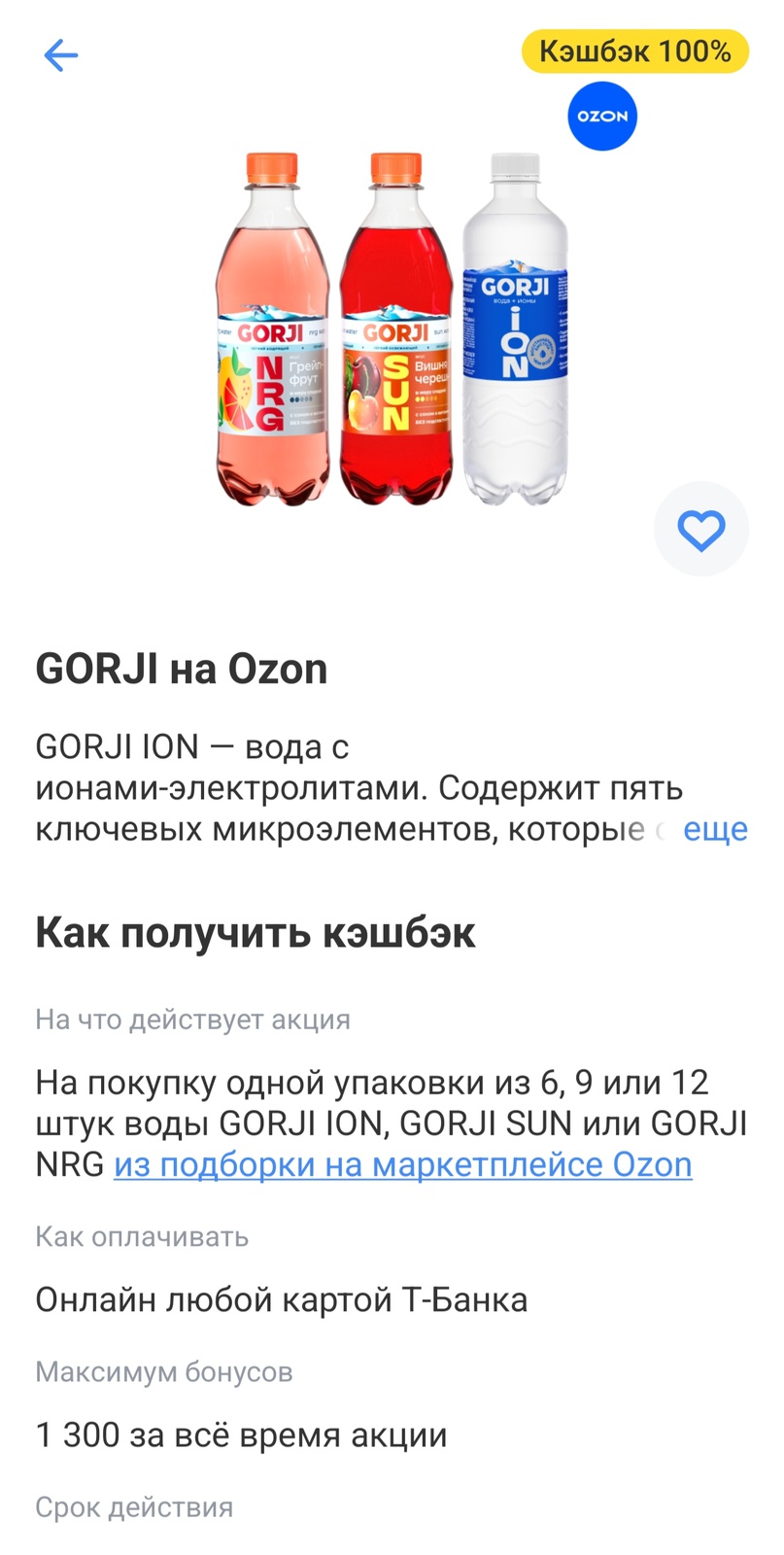This screenshot has height=1555, width=784.
Task: Go back using the top arrow
Action: [x=60, y=55]
